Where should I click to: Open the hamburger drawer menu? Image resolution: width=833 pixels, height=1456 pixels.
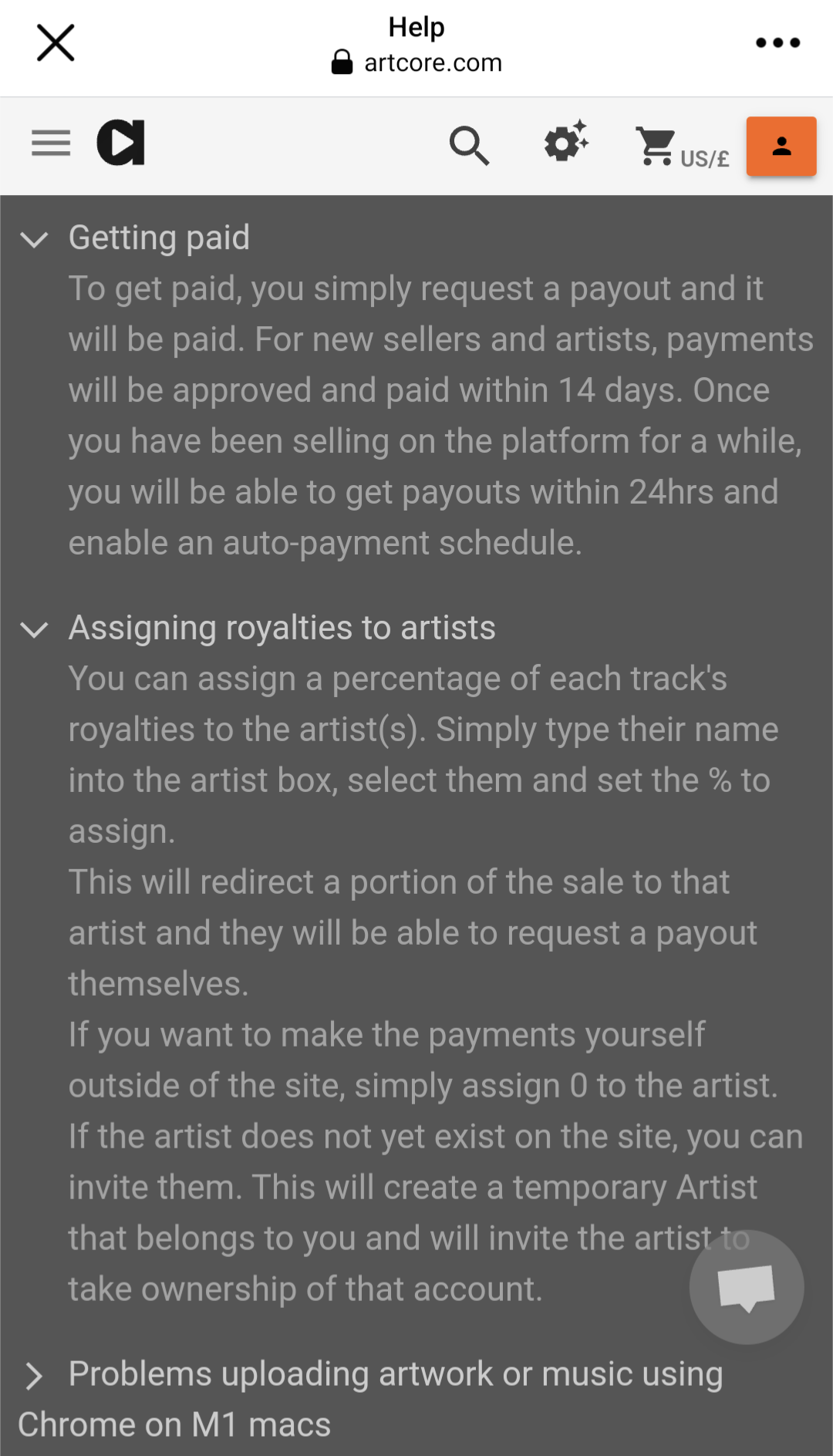pos(51,143)
